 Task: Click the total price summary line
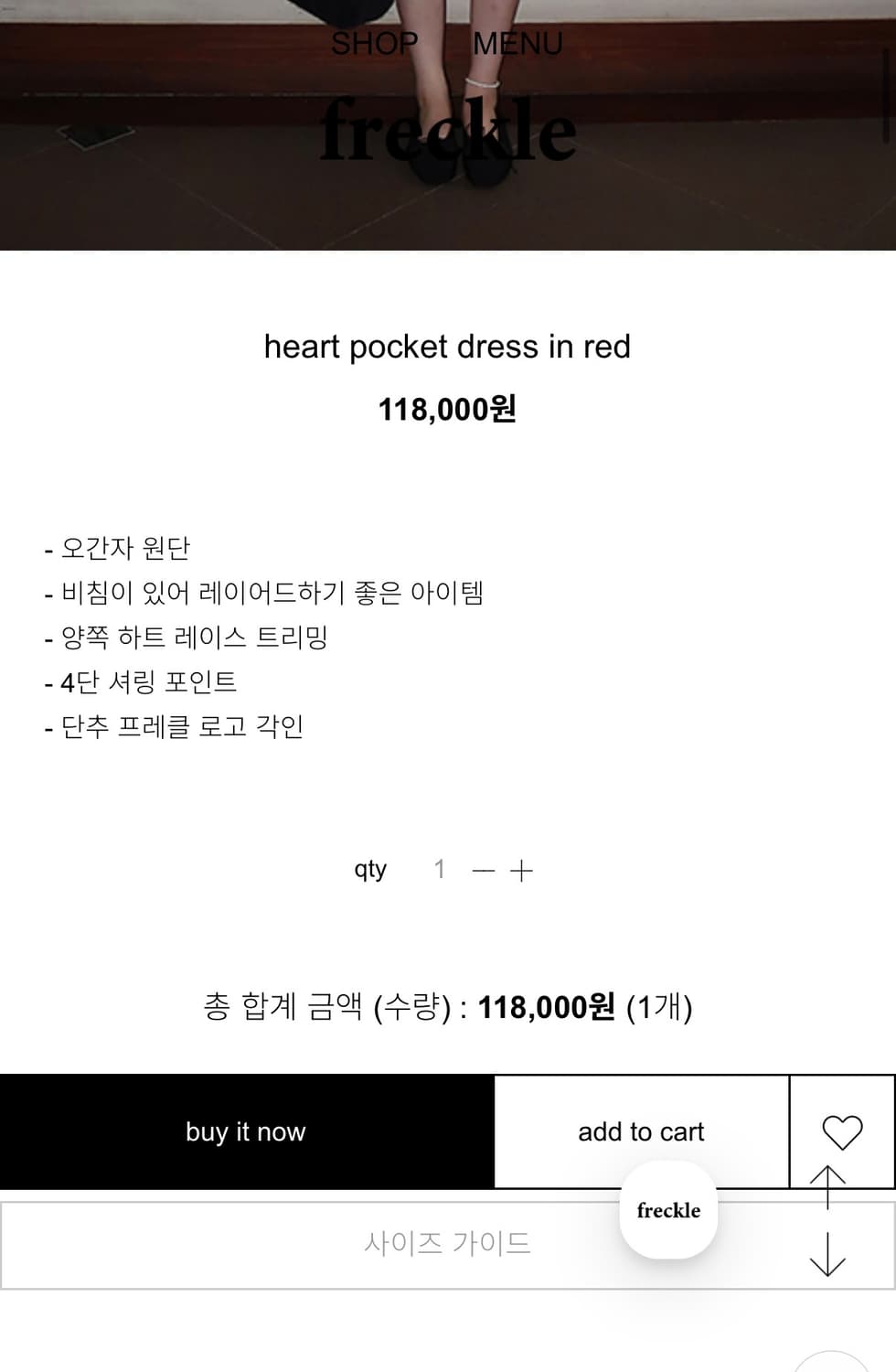pos(448,1007)
